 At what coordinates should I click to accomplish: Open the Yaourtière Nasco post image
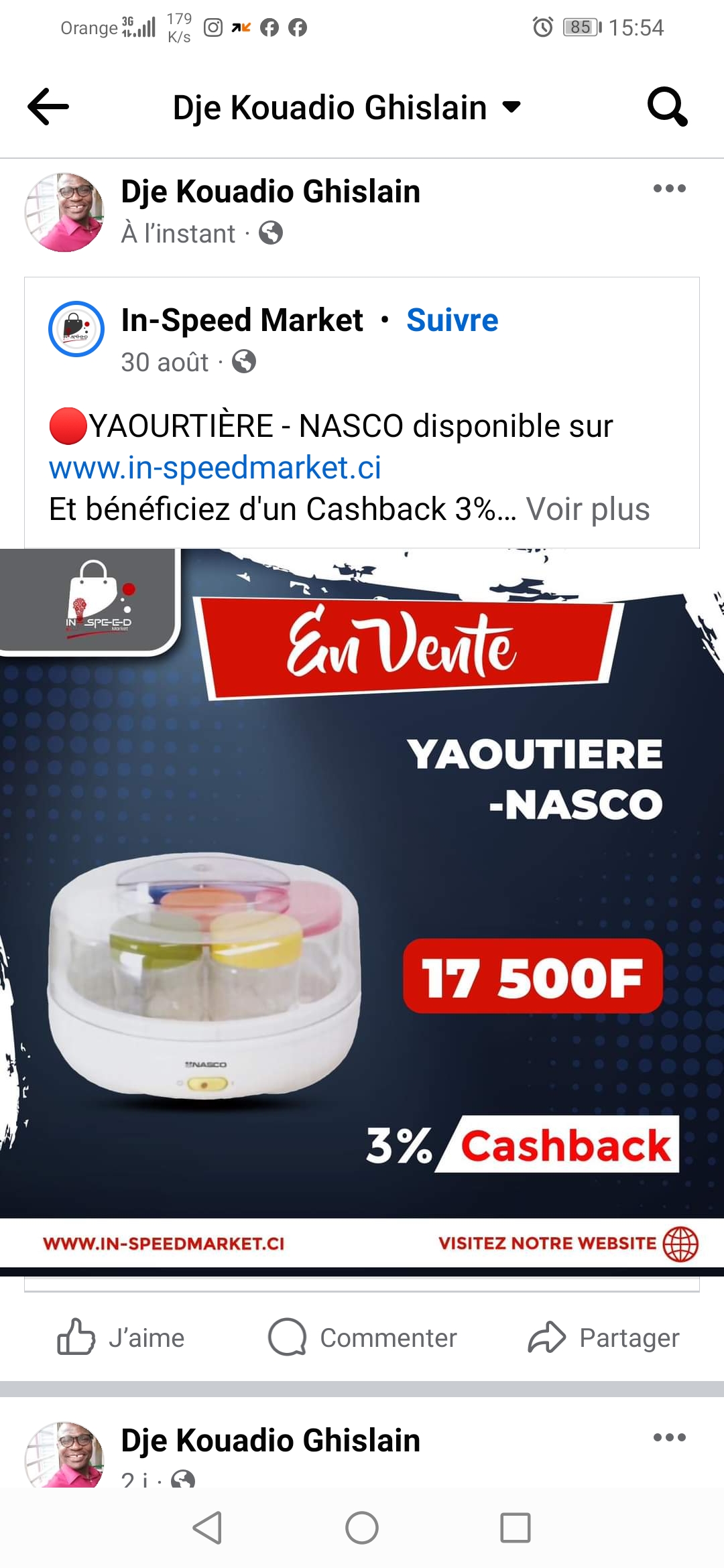(362, 905)
